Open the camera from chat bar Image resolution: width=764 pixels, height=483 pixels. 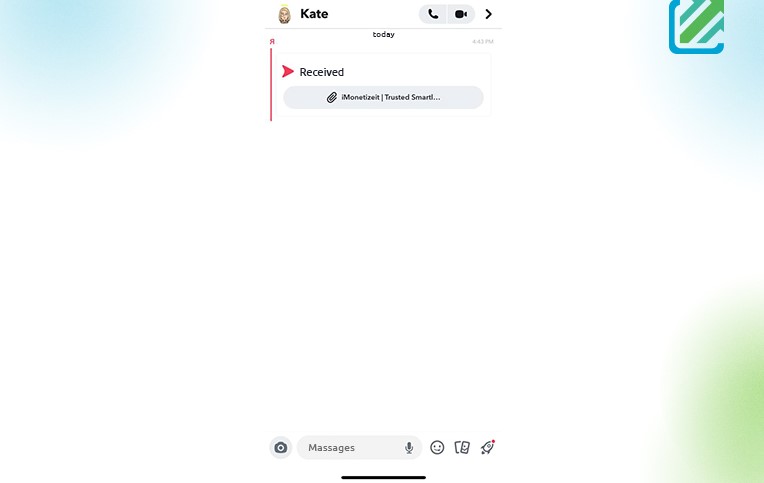click(281, 447)
